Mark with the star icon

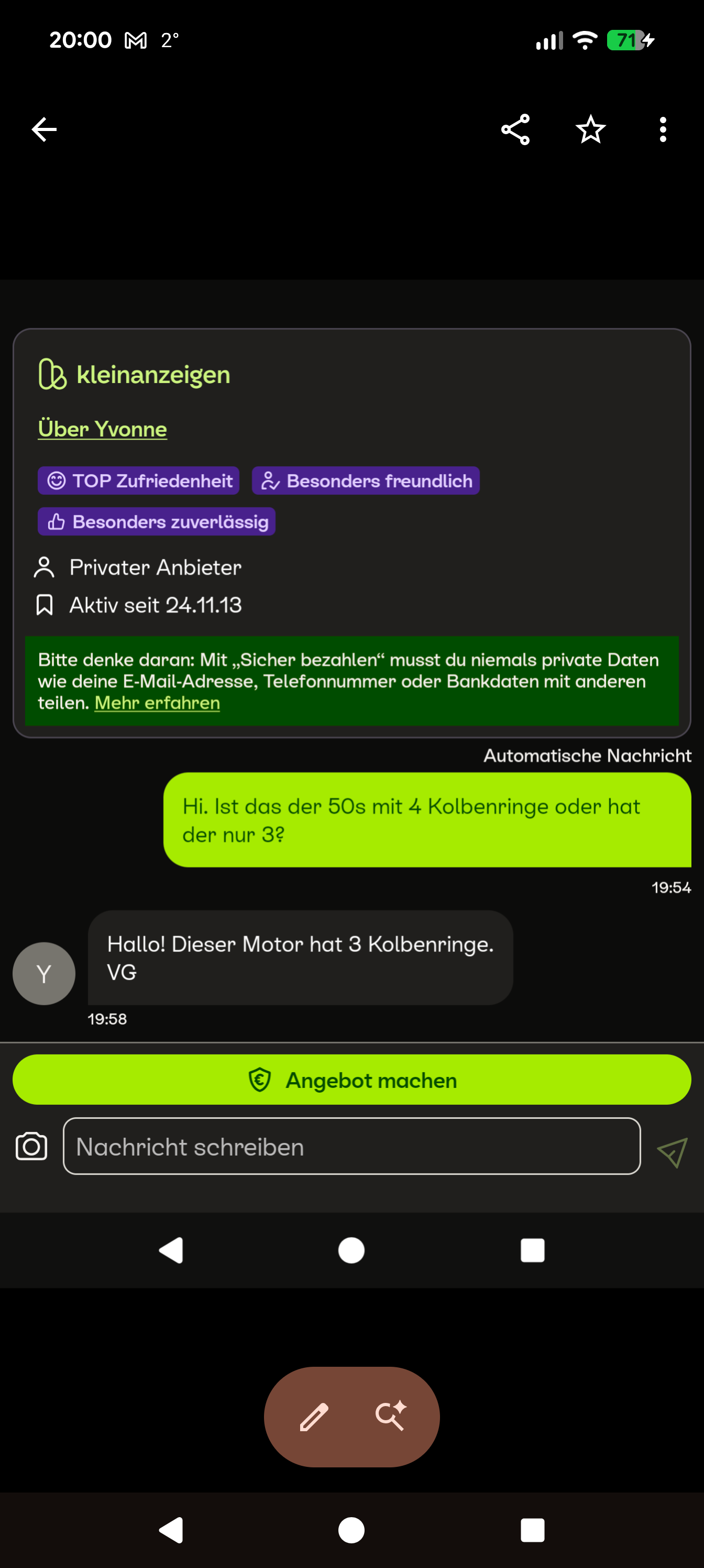point(590,129)
